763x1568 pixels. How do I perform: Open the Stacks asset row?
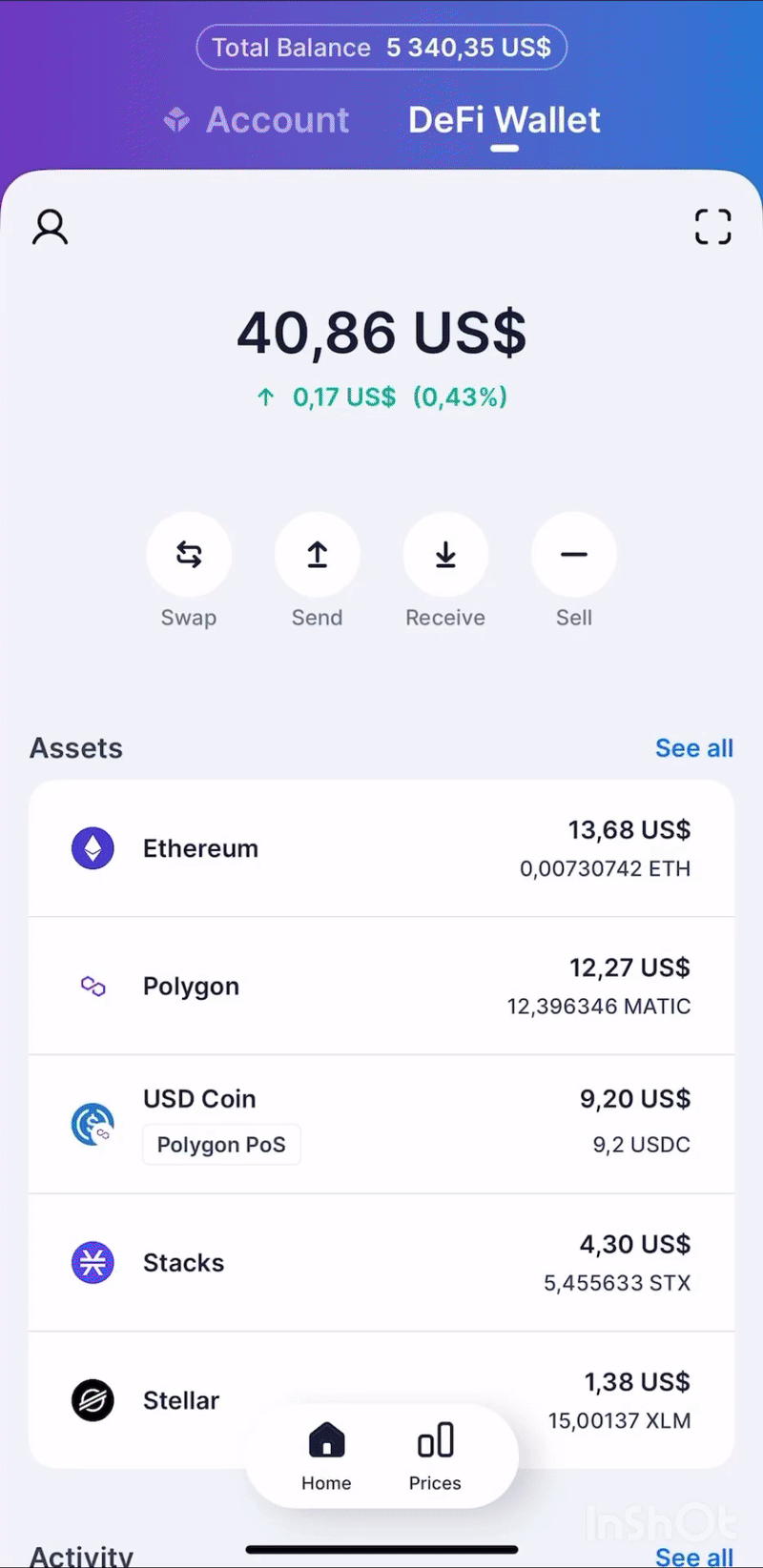tap(381, 1263)
